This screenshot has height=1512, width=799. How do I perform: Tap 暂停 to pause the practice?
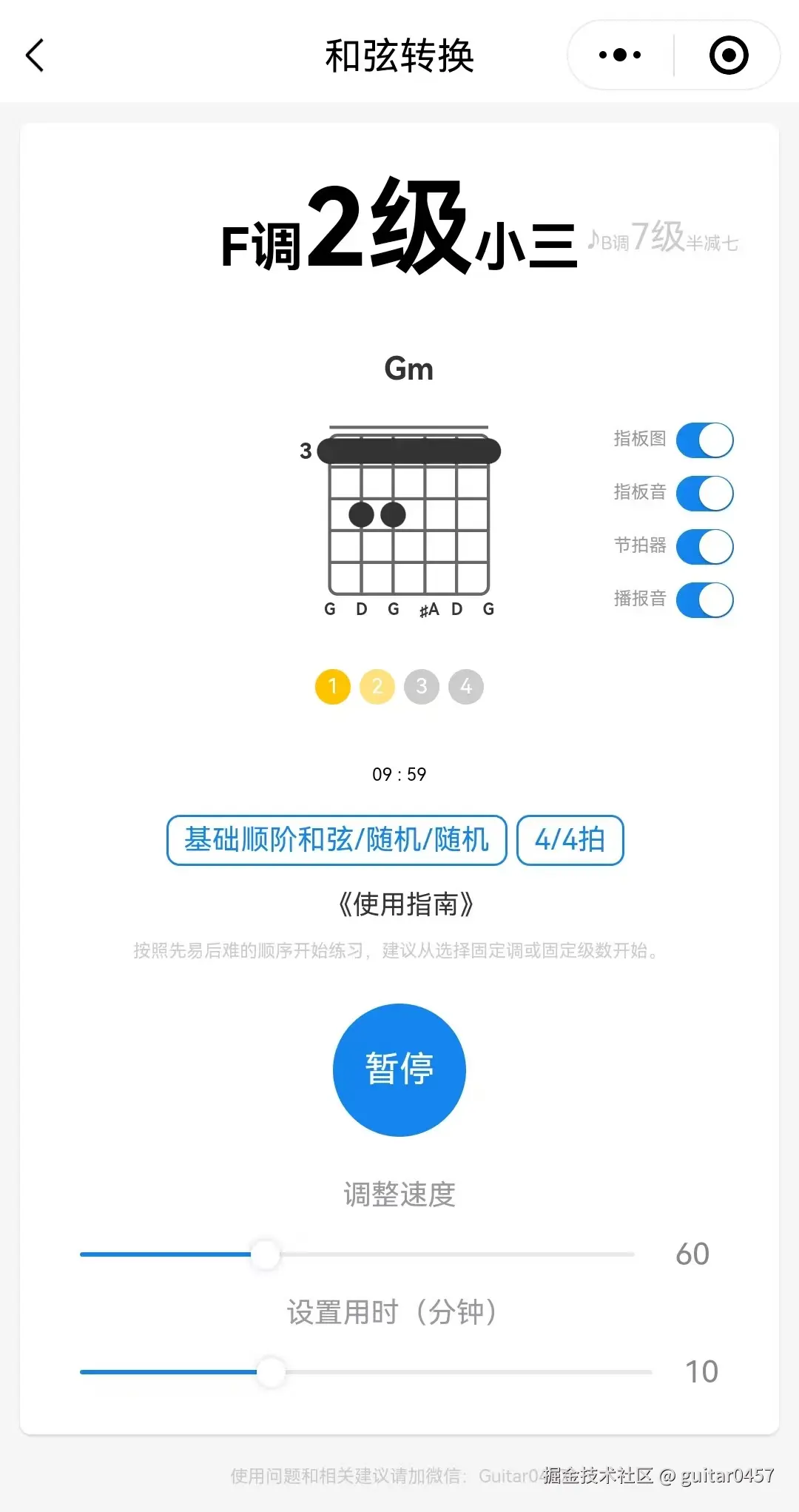pos(399,1069)
